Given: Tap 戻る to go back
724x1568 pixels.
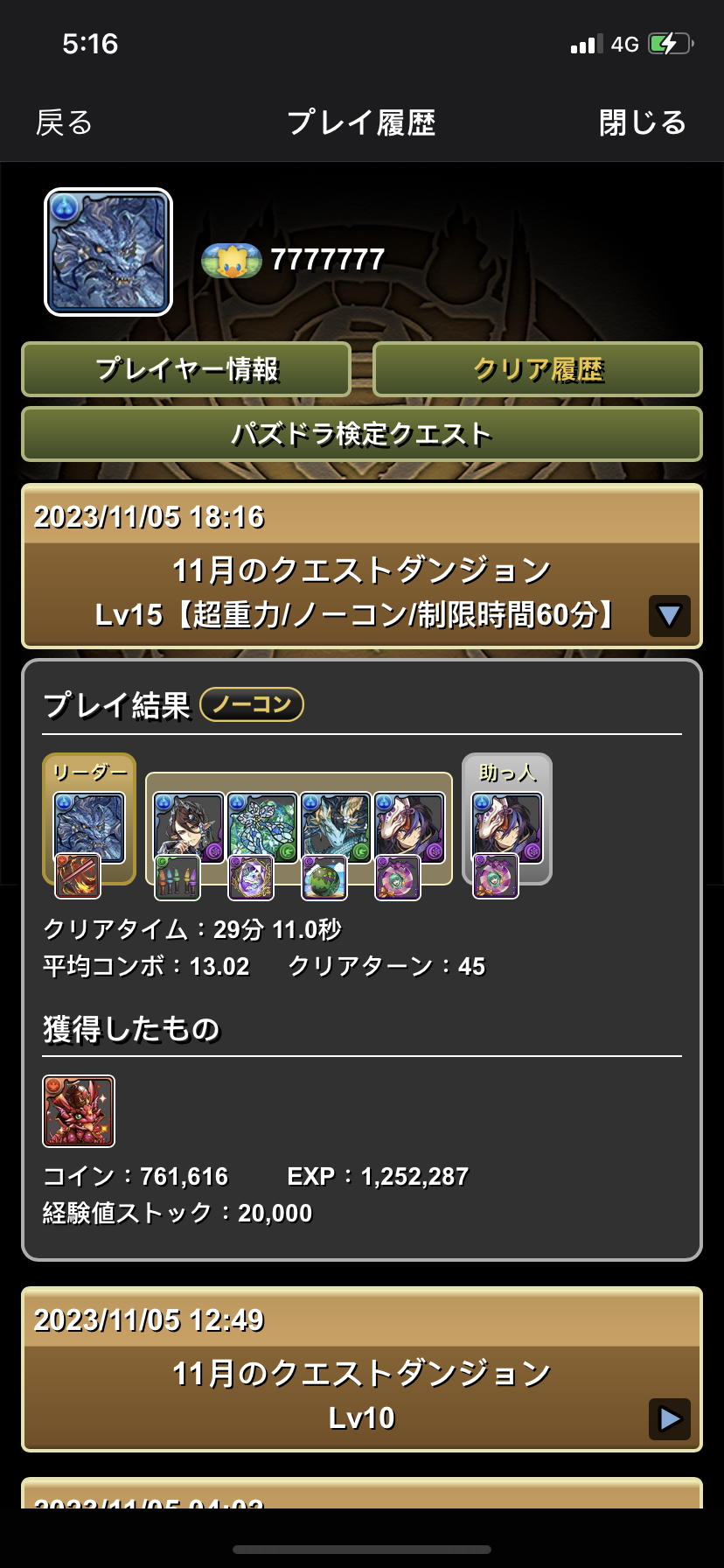Looking at the screenshot, I should point(64,122).
